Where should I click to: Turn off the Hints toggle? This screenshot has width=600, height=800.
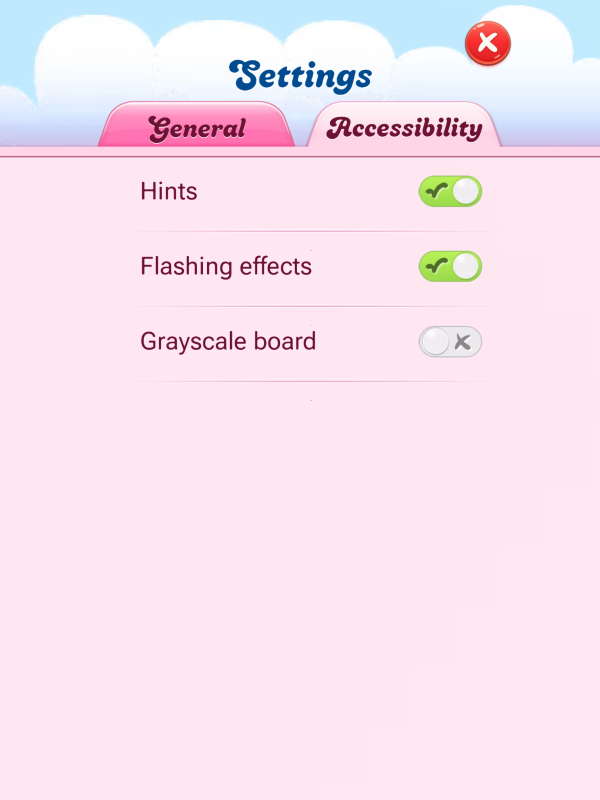point(450,191)
